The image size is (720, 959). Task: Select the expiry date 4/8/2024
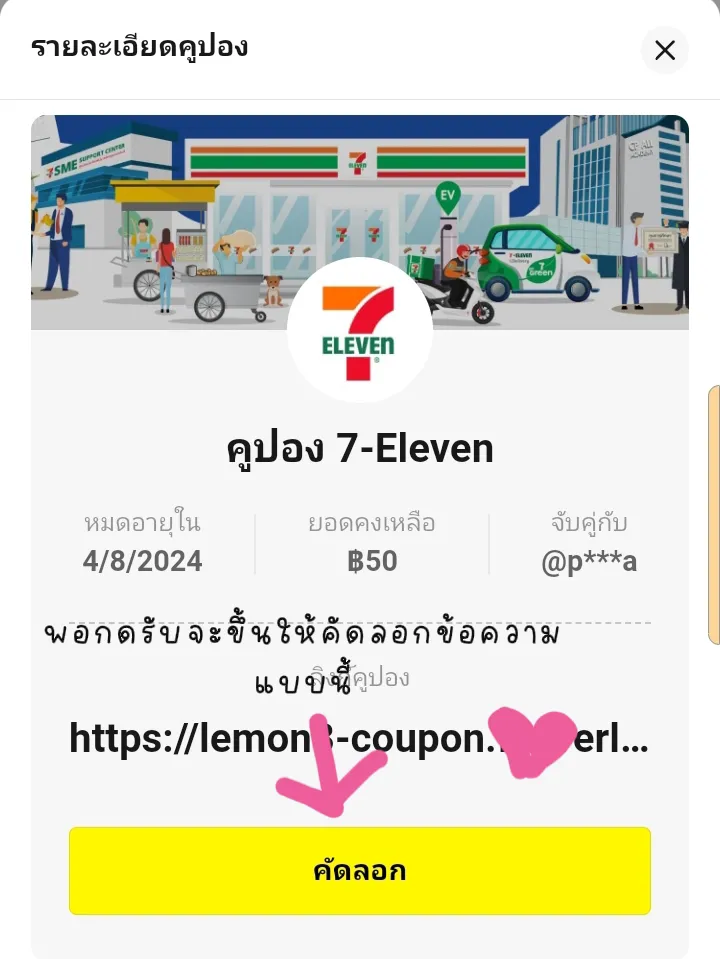tap(143, 561)
